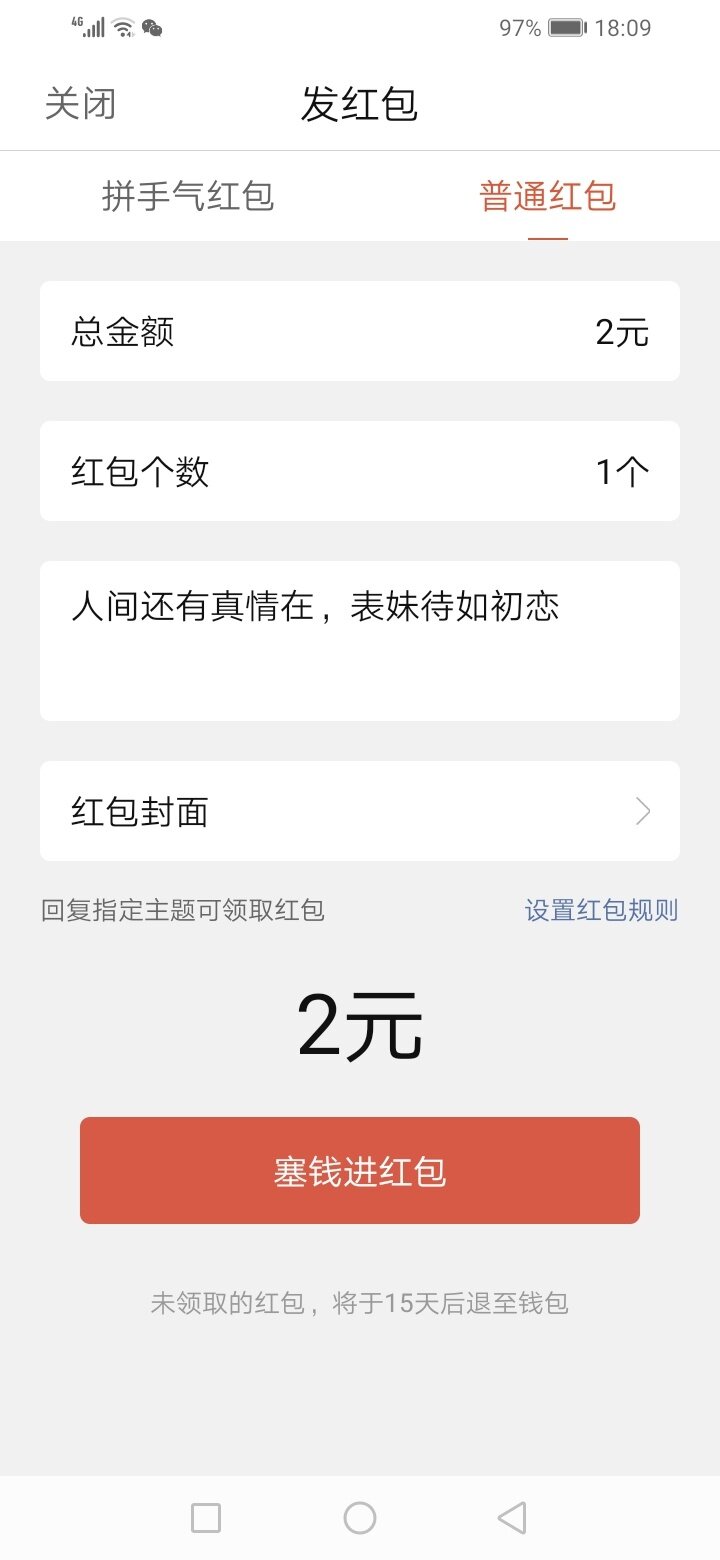Image resolution: width=720 pixels, height=1560 pixels.
Task: Go back using the system back button
Action: 511,1518
